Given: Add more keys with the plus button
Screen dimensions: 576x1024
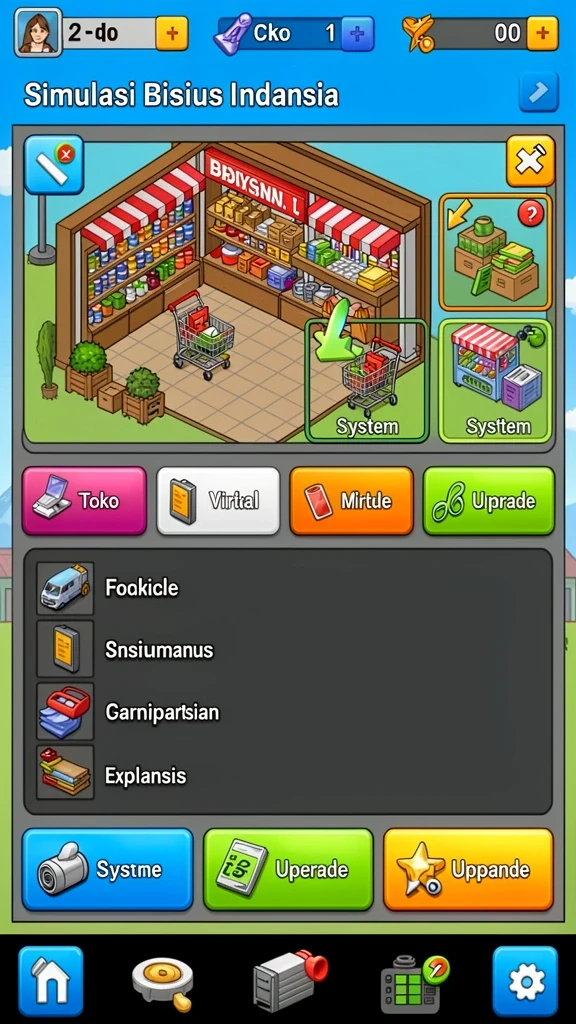Looking at the screenshot, I should pyautogui.click(x=543, y=33).
